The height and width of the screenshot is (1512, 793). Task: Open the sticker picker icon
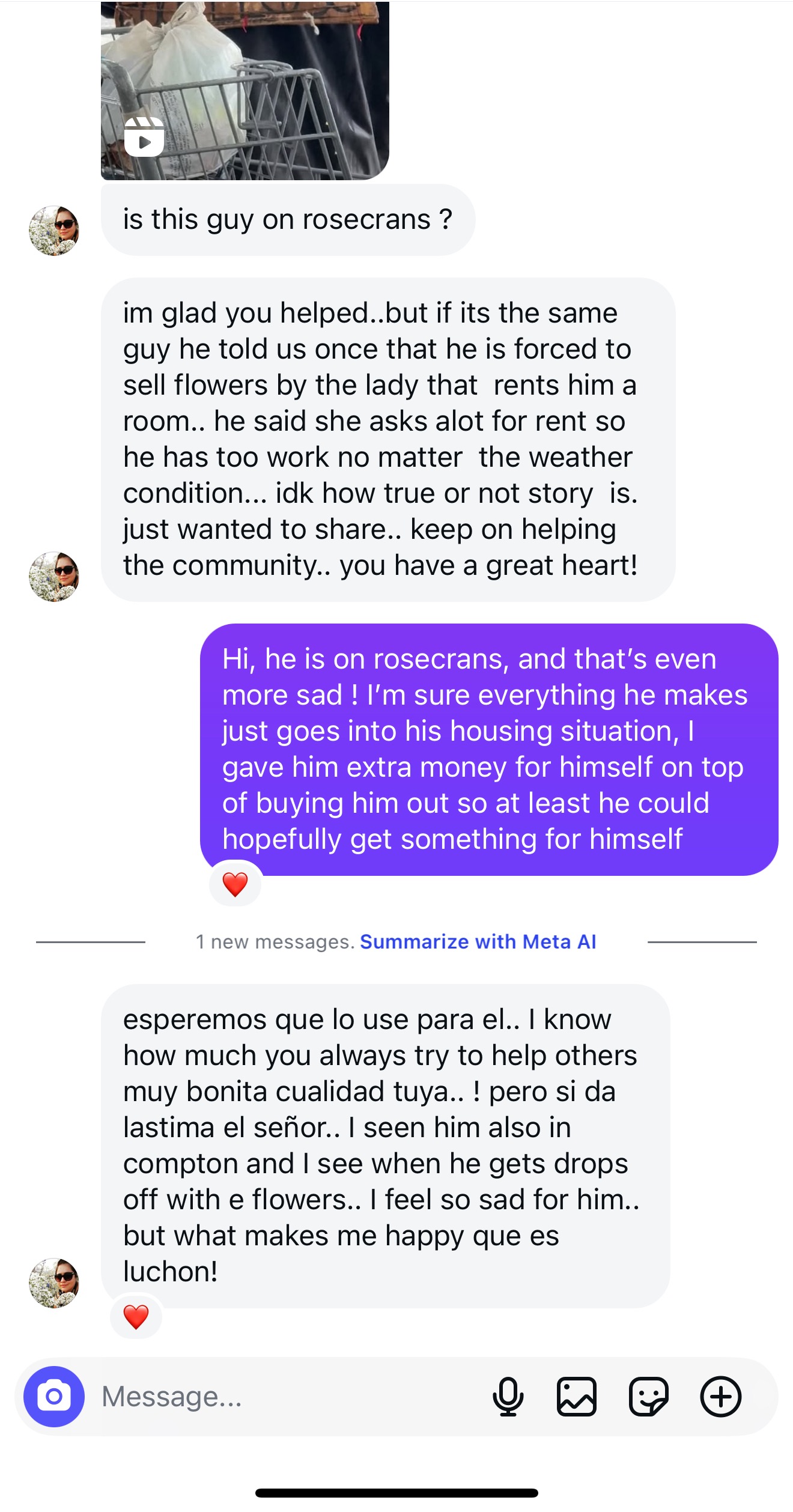(x=648, y=1396)
